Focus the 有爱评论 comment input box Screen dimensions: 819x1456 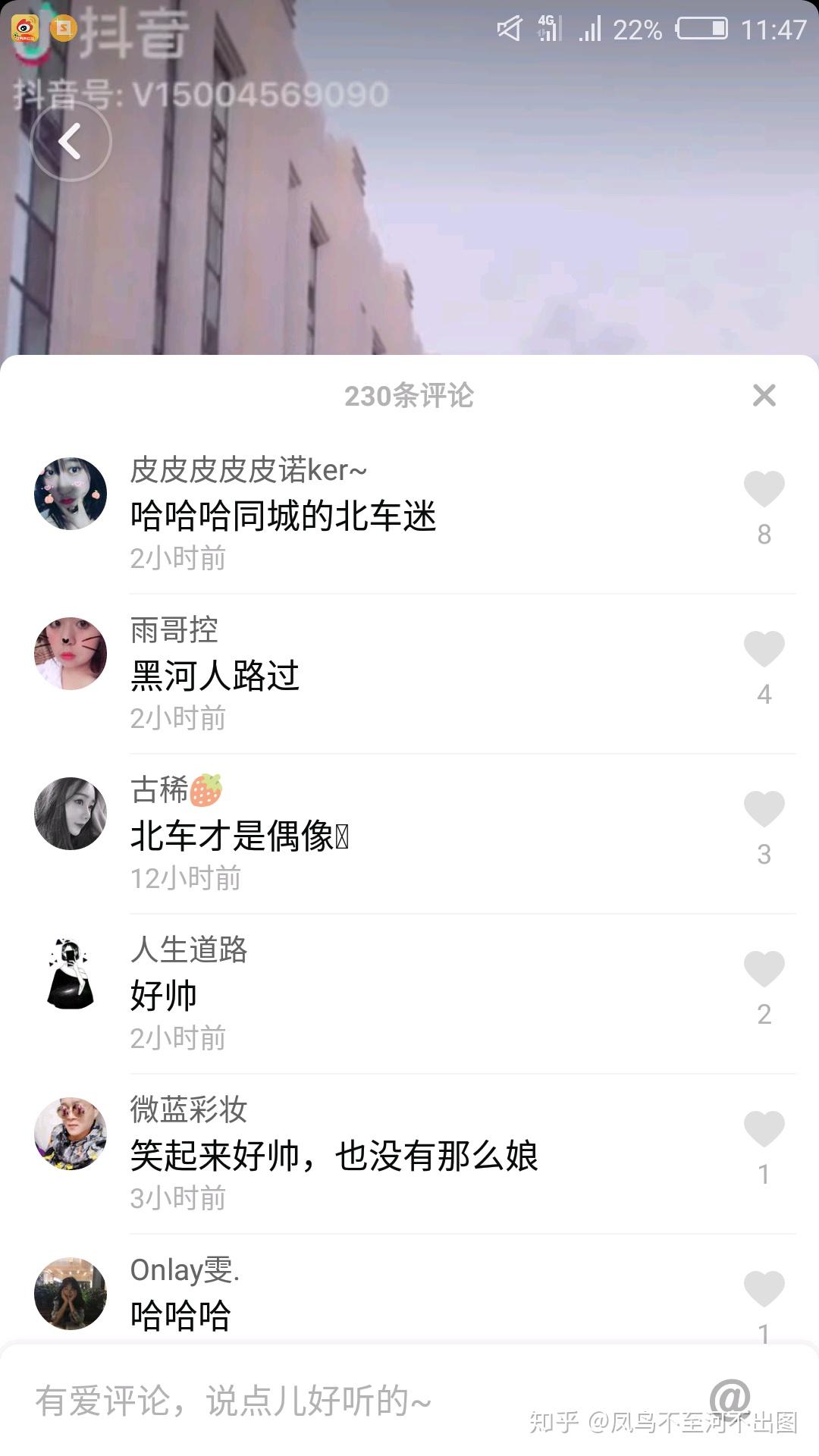click(x=303, y=1400)
